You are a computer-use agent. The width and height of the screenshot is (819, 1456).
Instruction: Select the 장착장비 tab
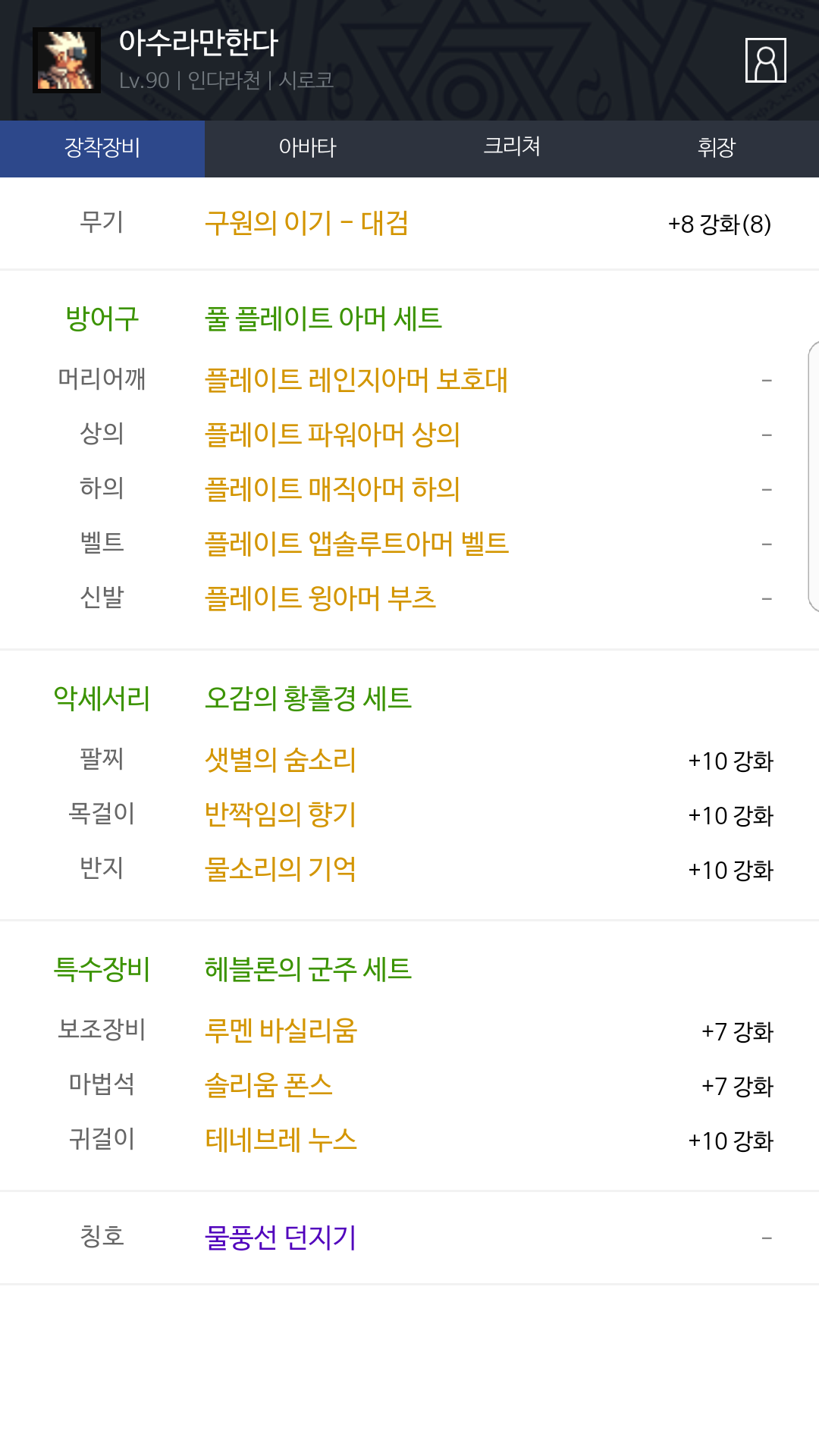pos(102,149)
